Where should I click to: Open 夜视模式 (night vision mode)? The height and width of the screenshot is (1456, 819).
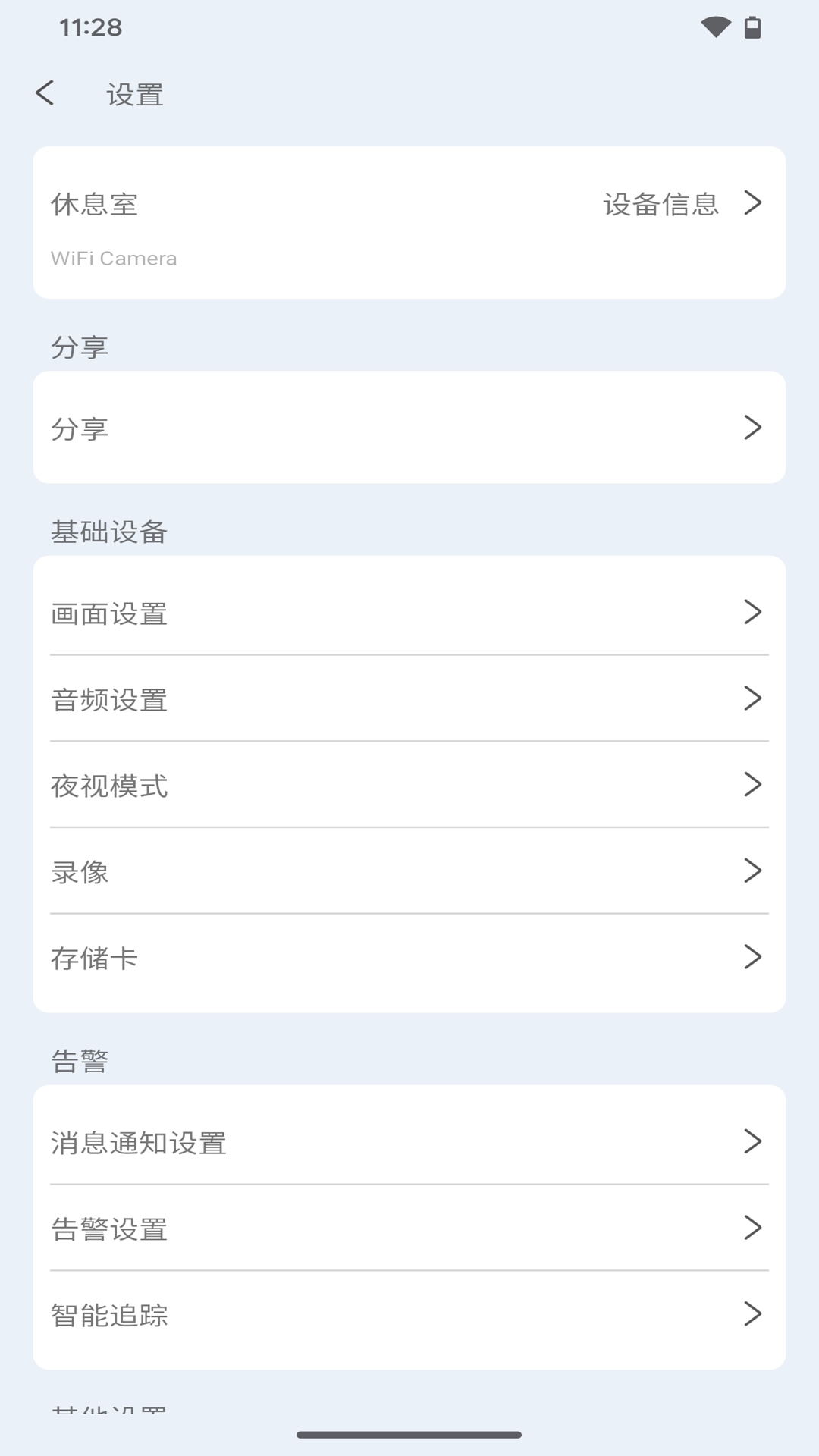coord(110,786)
